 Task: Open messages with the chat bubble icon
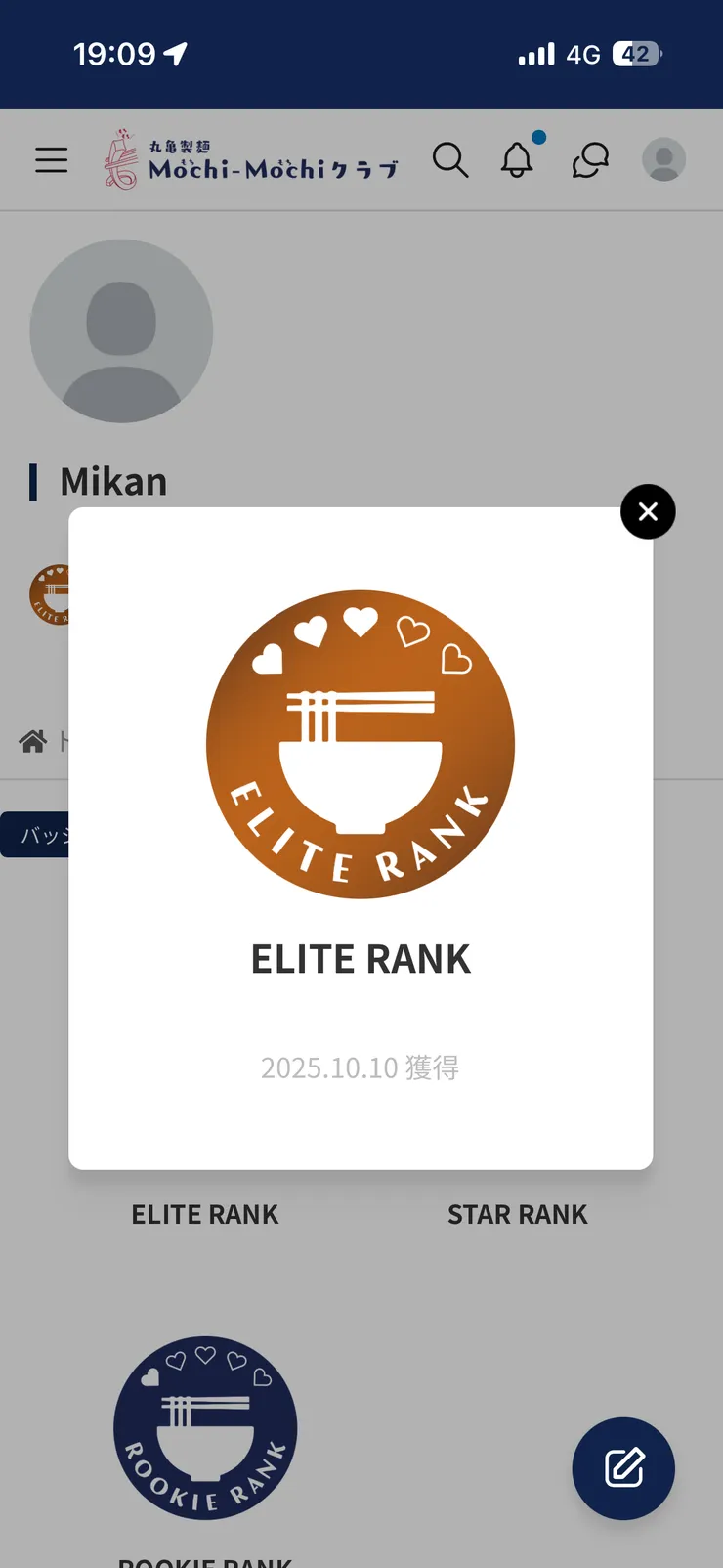pyautogui.click(x=590, y=160)
